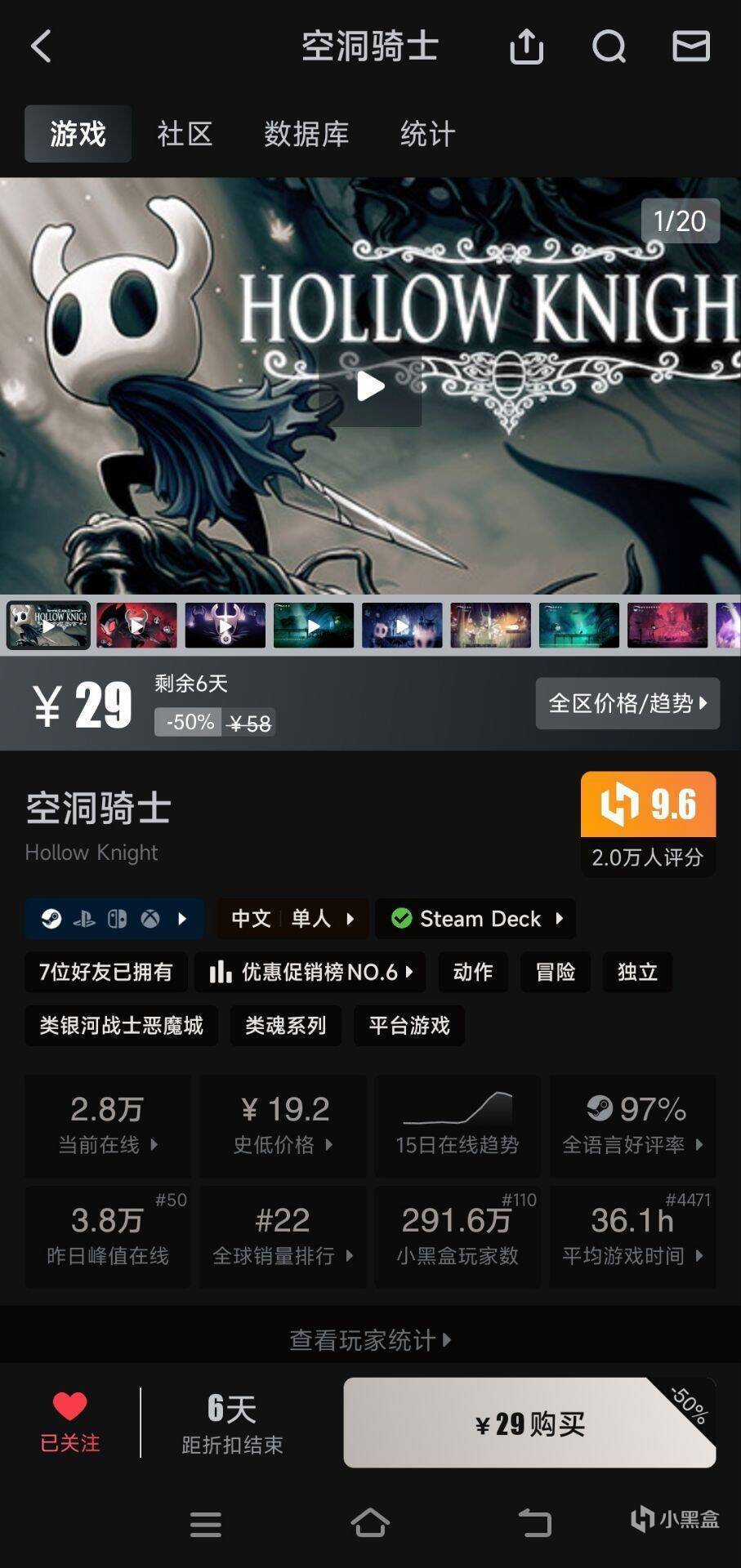The image size is (741, 1568).
Task: Select the 类银河战士恶魔城 tag
Action: 121,1026
